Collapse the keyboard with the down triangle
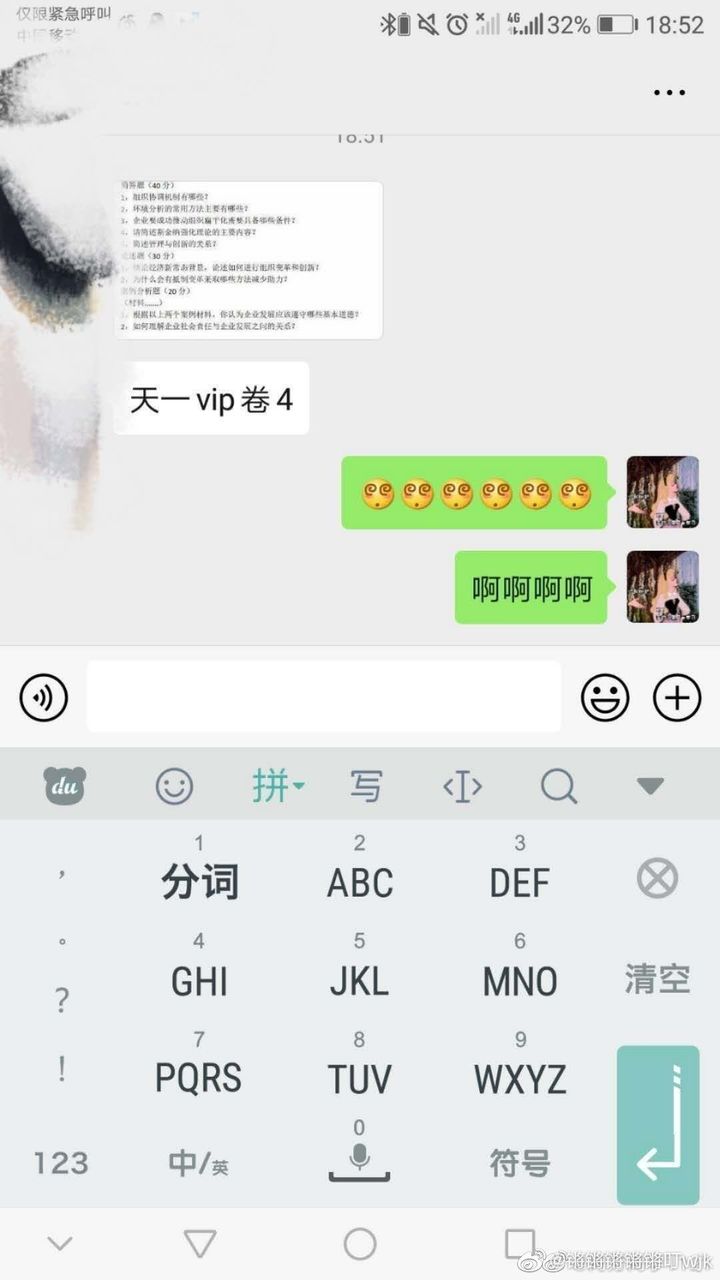Image resolution: width=720 pixels, height=1280 pixels. 651,786
